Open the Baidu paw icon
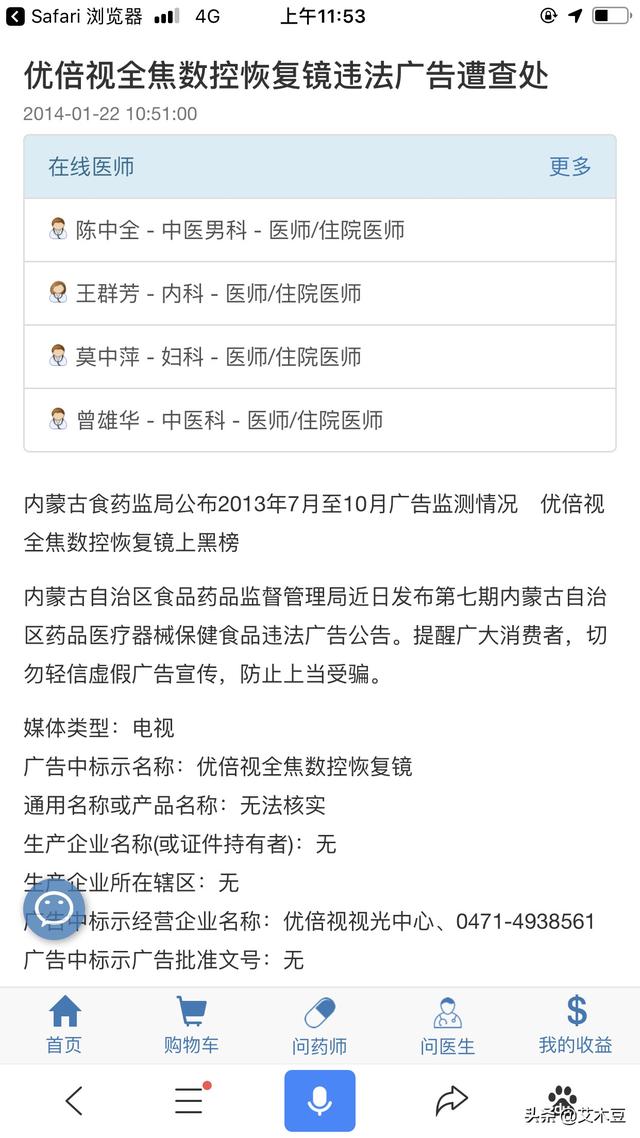Screen dimensions: 640x1138 (x=562, y=1097)
